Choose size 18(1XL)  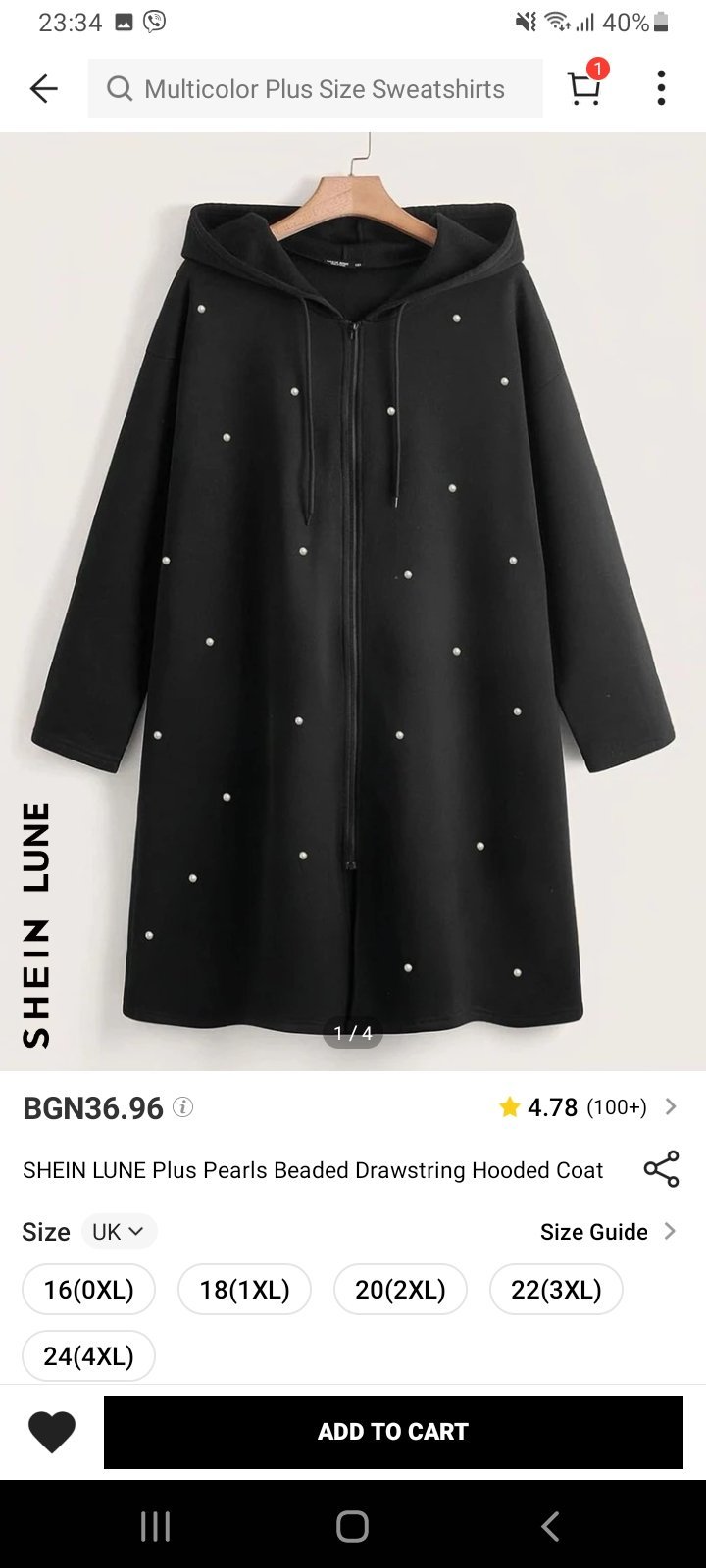244,1290
